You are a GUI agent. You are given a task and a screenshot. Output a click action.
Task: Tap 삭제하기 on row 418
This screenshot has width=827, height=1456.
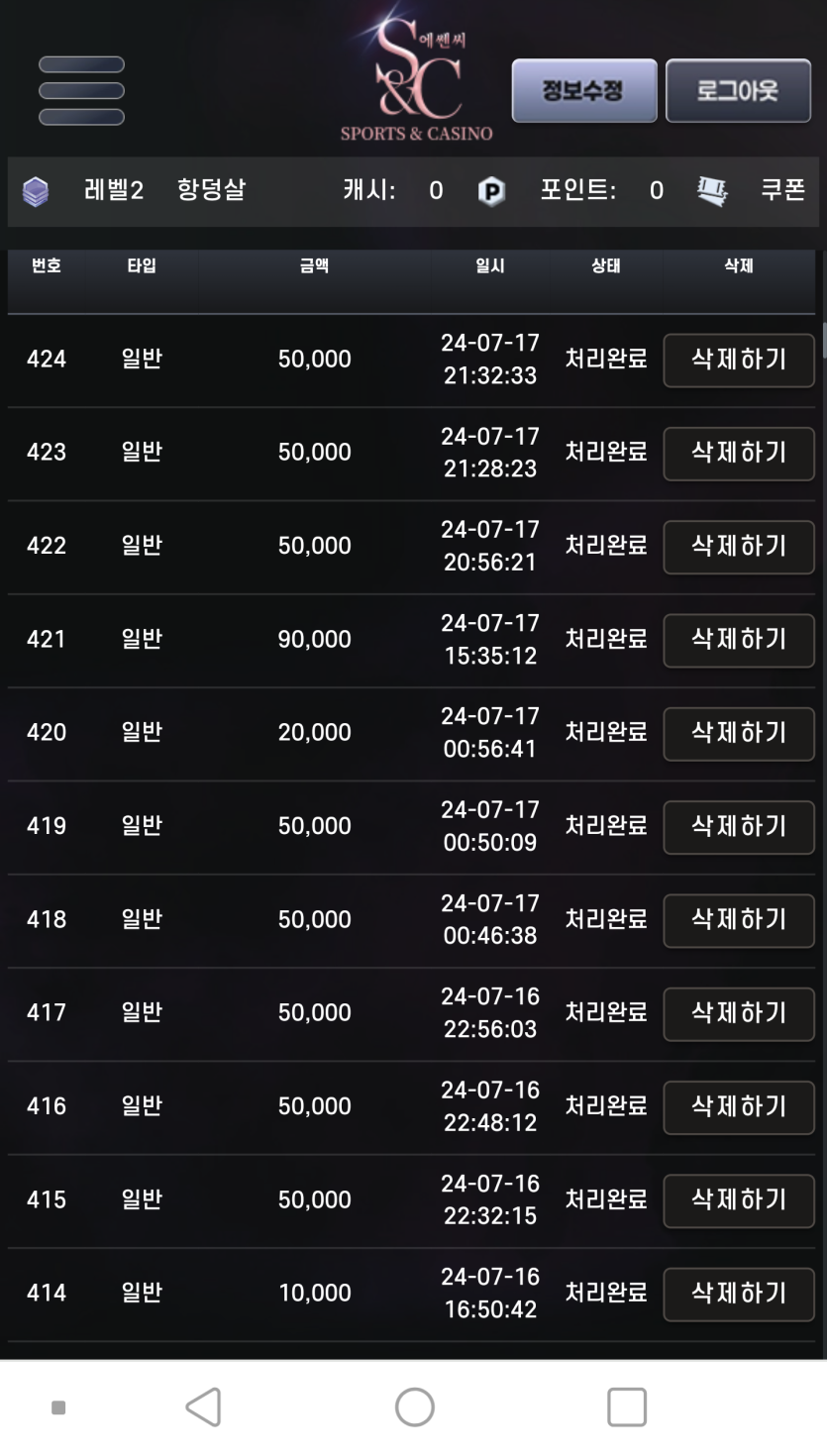(738, 920)
